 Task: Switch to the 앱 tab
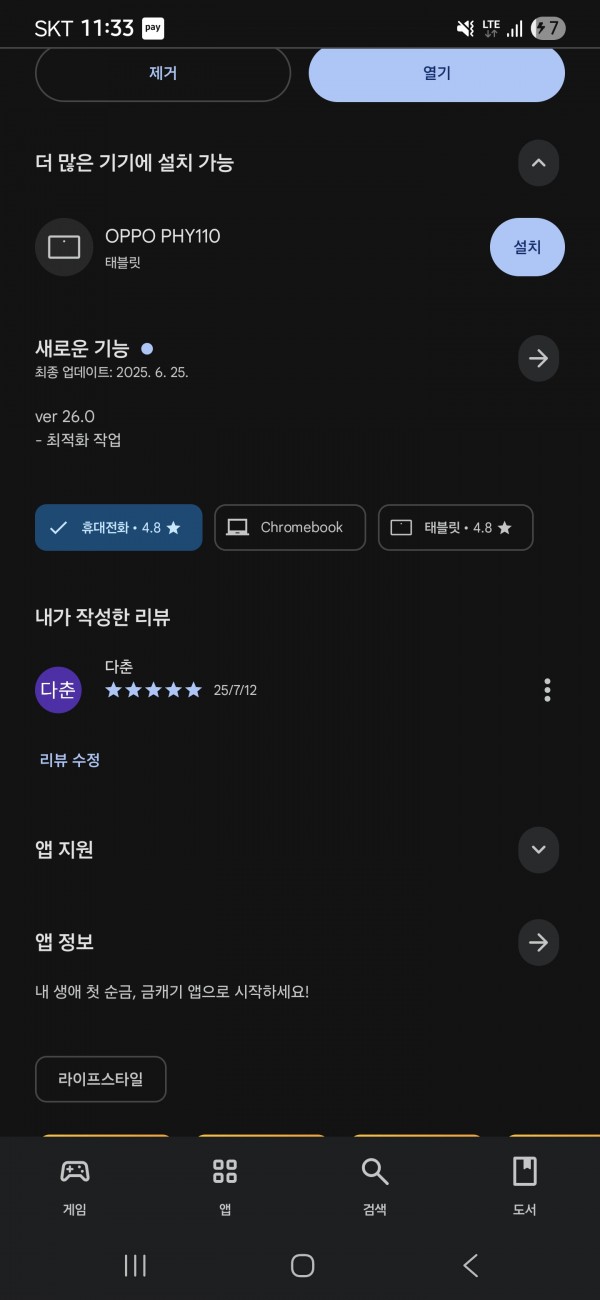(x=225, y=1187)
